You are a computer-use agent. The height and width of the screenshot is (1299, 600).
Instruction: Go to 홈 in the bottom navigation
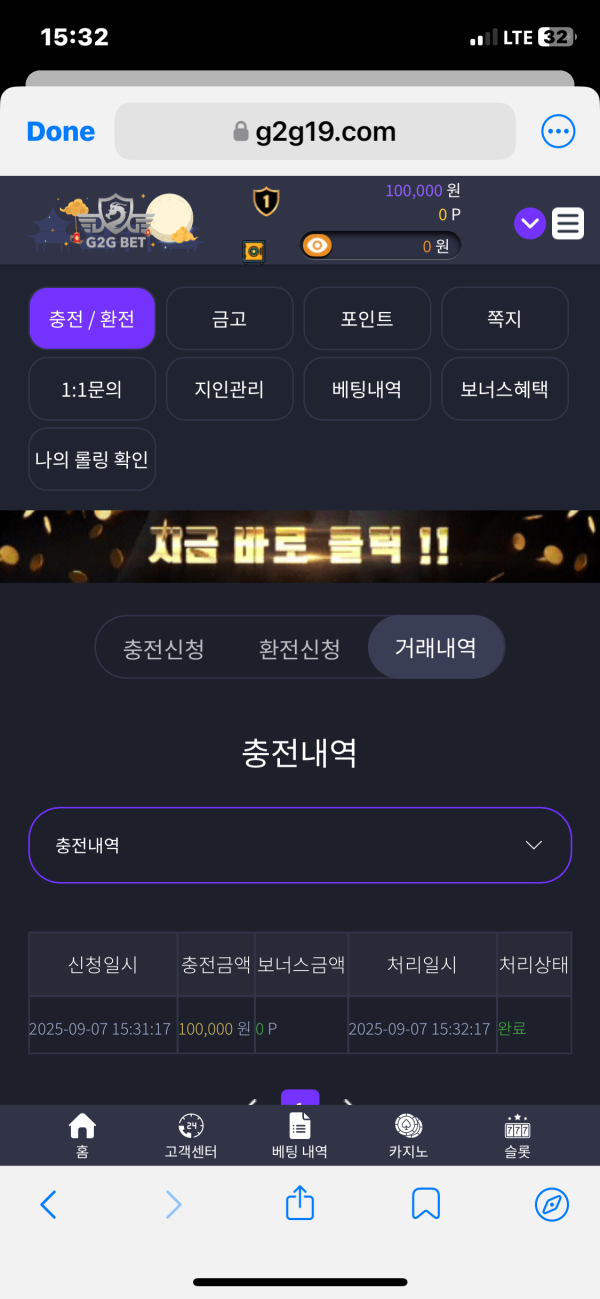[82, 1136]
